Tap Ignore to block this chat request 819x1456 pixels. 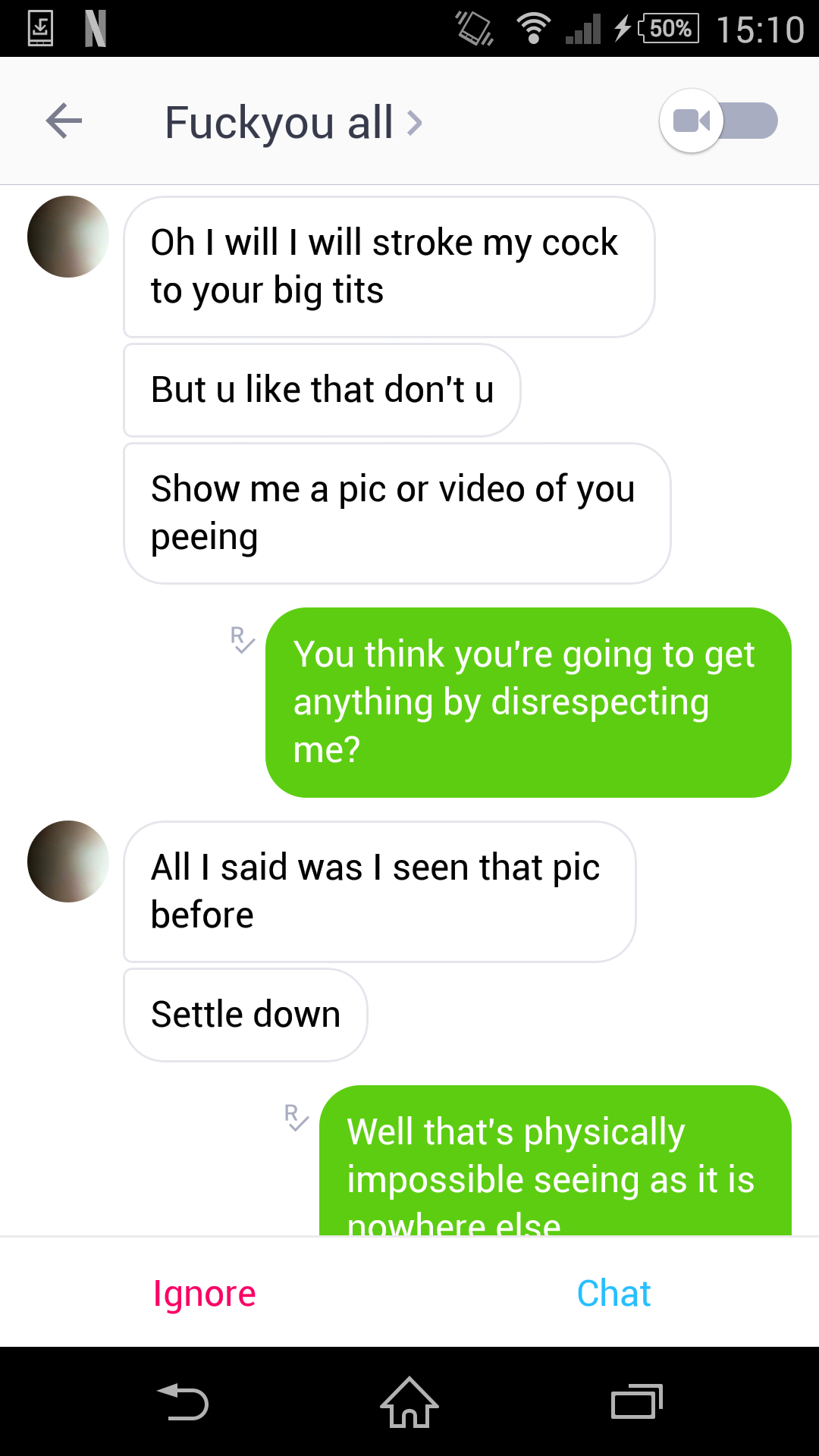click(x=204, y=1294)
